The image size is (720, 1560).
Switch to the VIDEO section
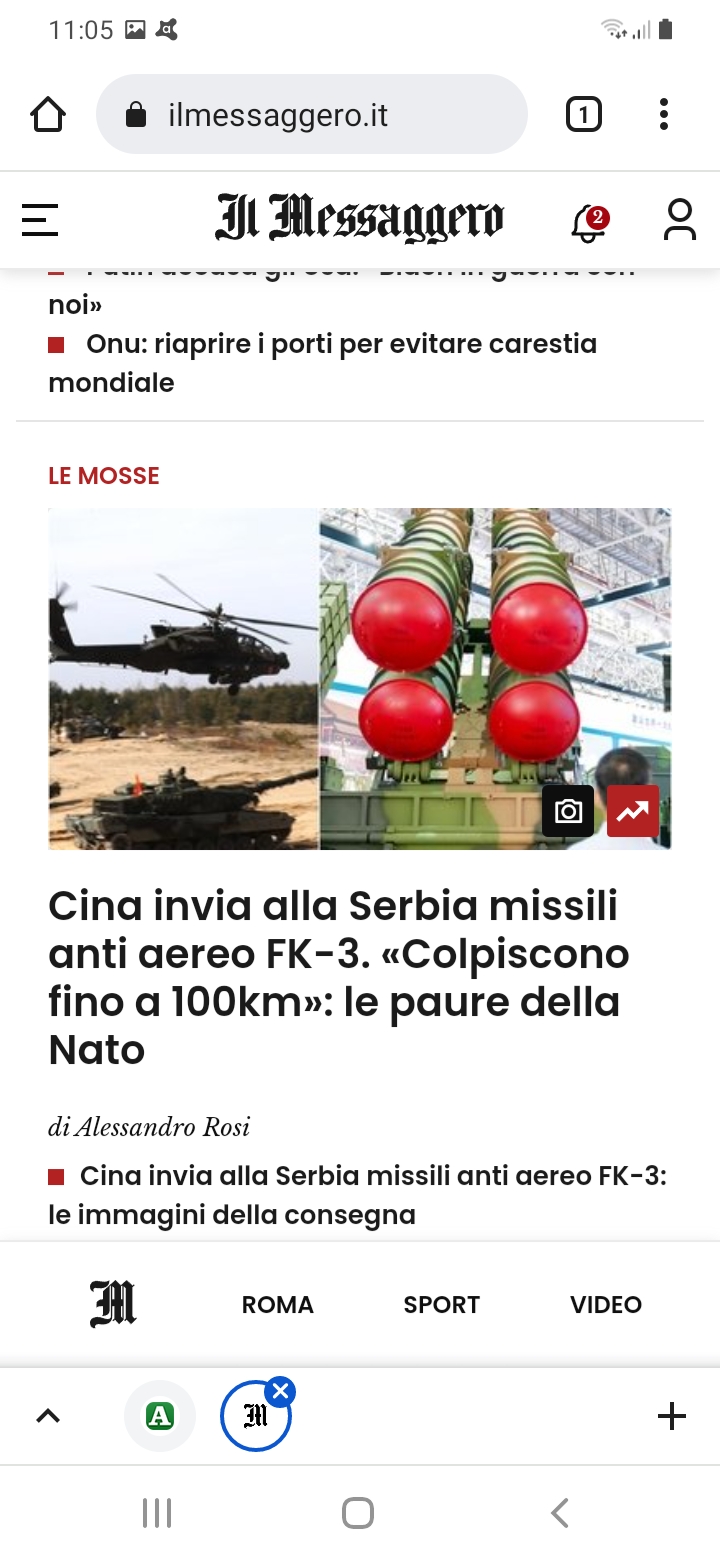point(606,1305)
